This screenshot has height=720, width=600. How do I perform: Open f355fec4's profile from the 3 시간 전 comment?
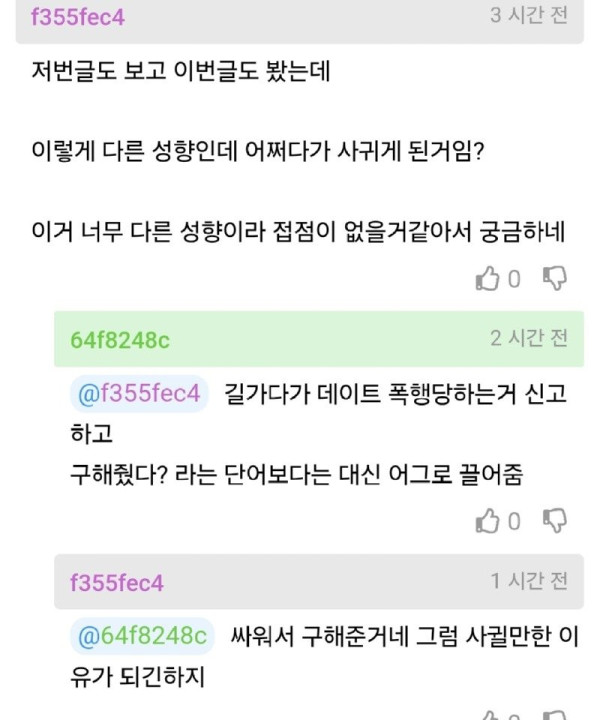point(78,17)
